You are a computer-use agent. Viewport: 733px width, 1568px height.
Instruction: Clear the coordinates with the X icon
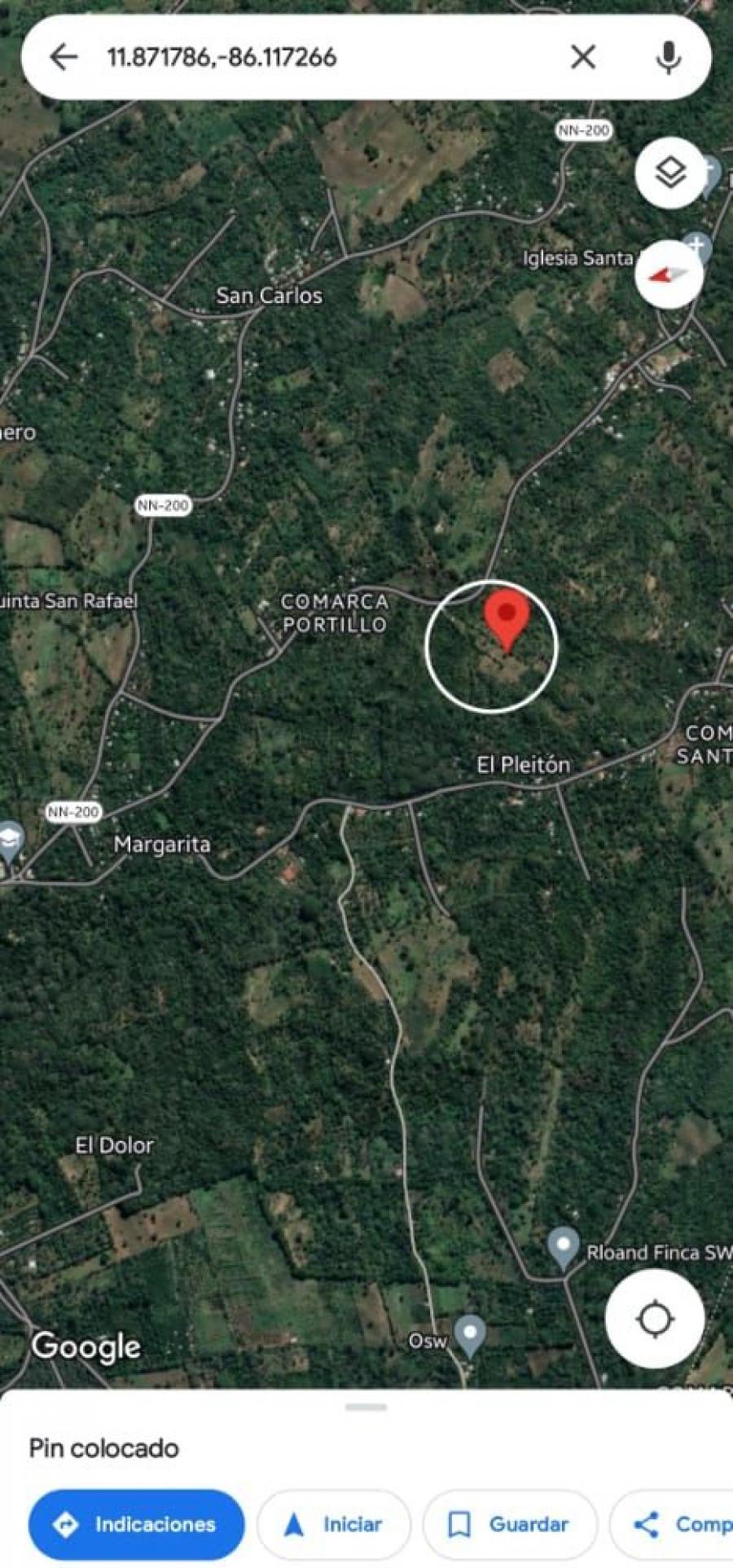tap(583, 57)
